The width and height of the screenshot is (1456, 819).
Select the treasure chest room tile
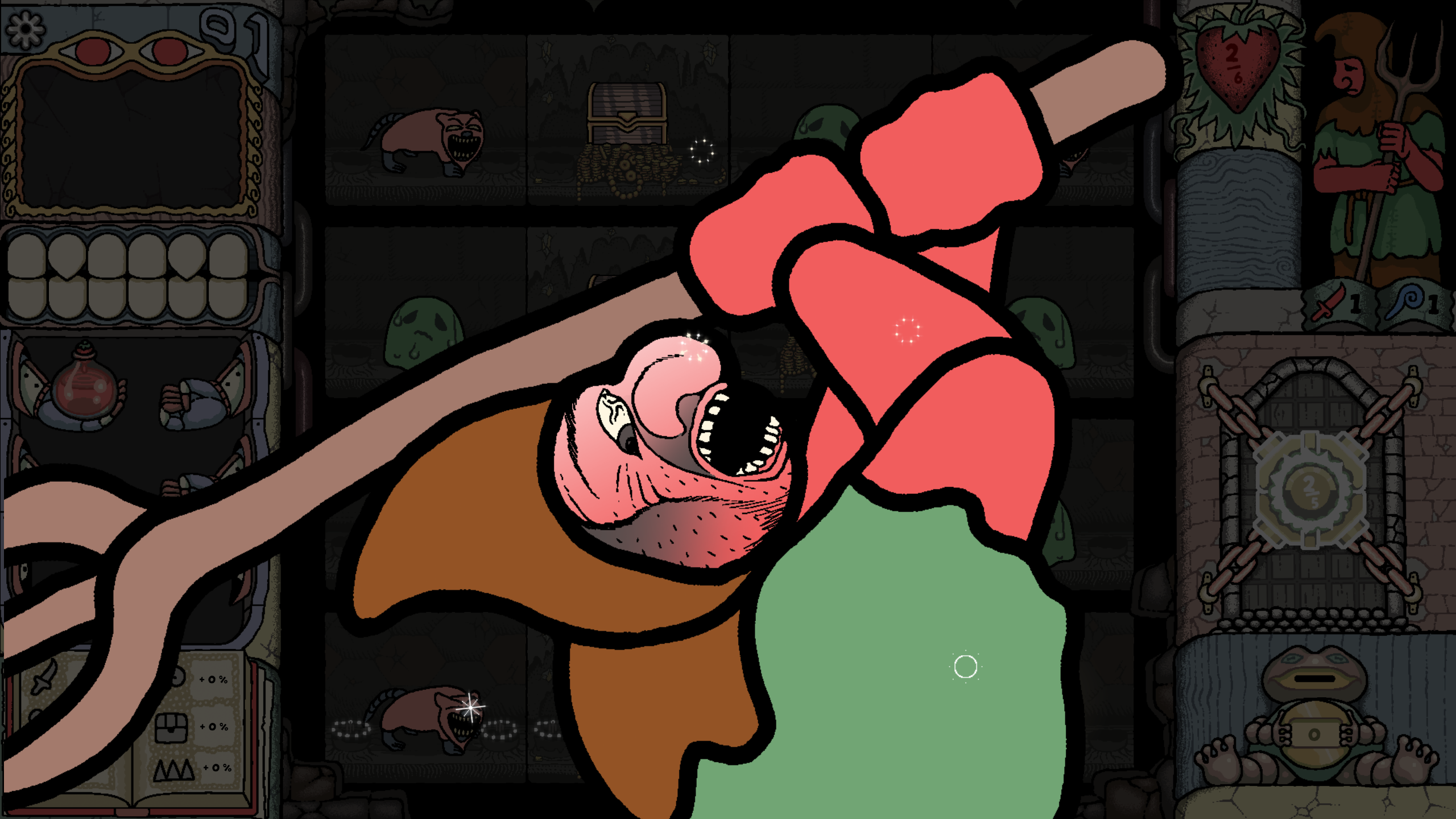click(x=627, y=118)
